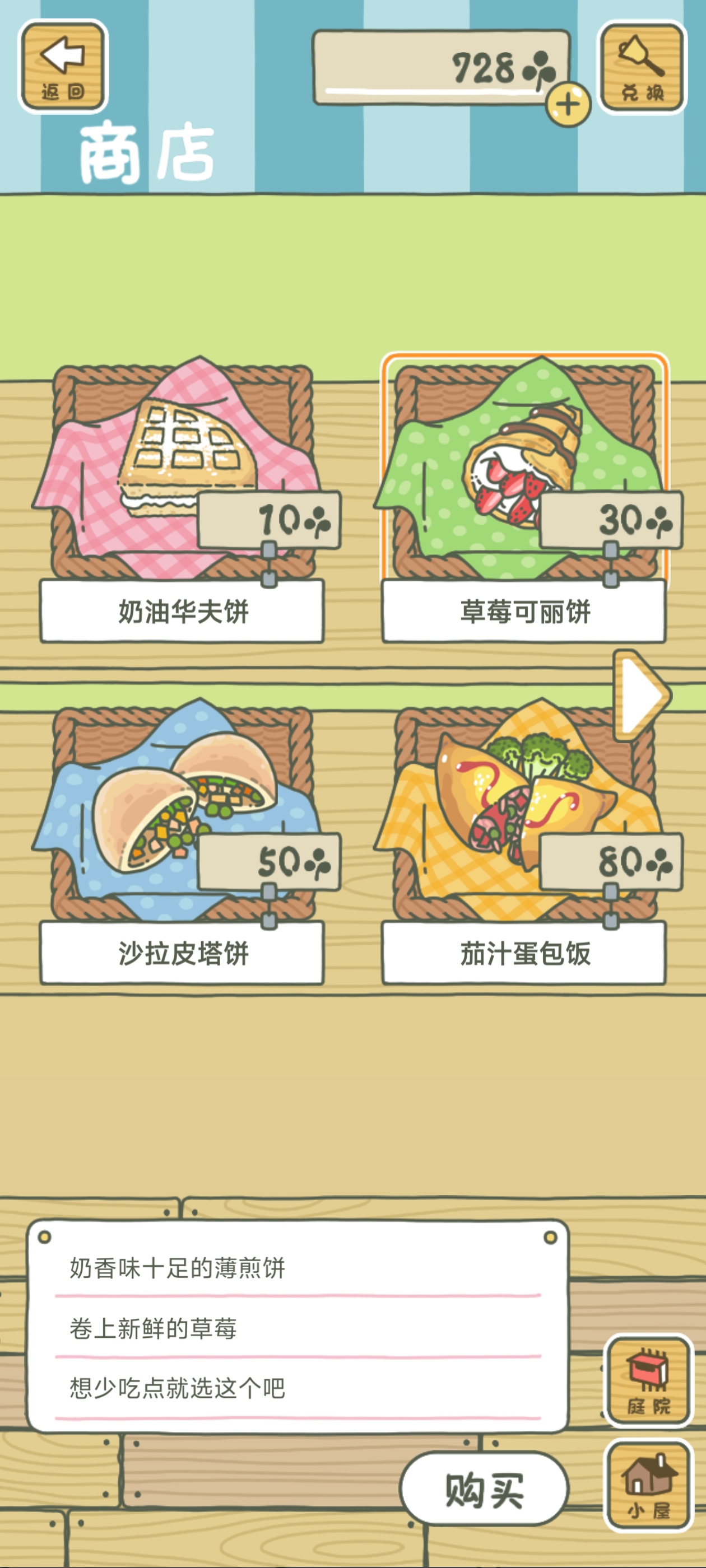The image size is (706, 1568).
Task: Go to the 庭院 garden
Action: coord(649,1380)
